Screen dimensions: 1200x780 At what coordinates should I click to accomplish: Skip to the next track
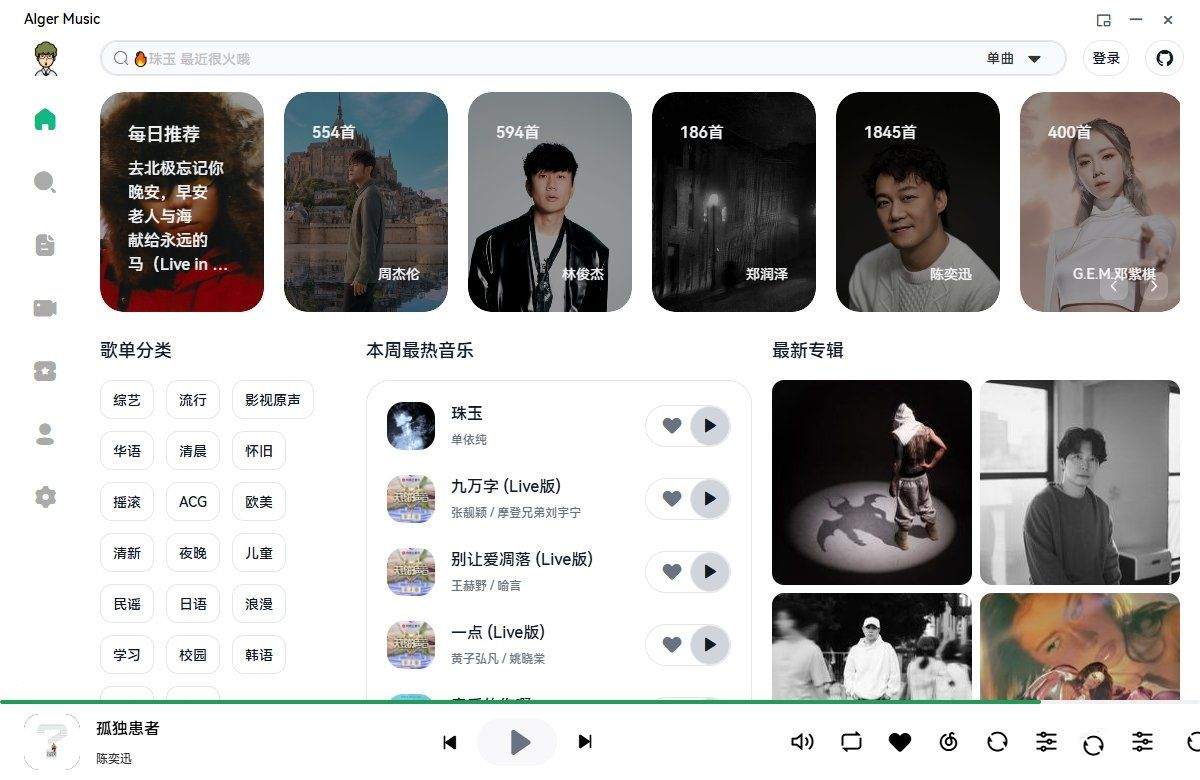pyautogui.click(x=585, y=742)
